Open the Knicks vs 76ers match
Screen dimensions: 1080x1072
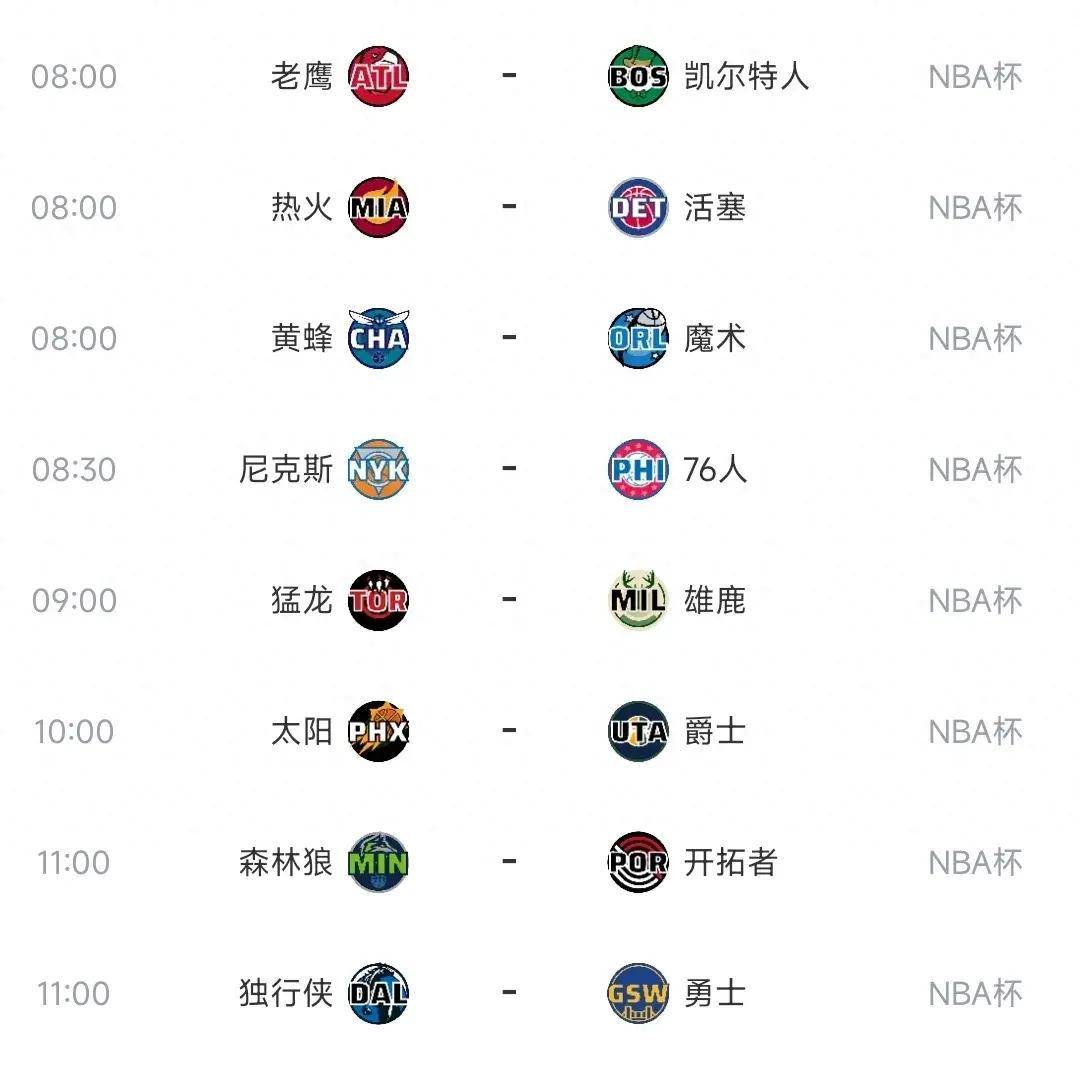(x=509, y=469)
